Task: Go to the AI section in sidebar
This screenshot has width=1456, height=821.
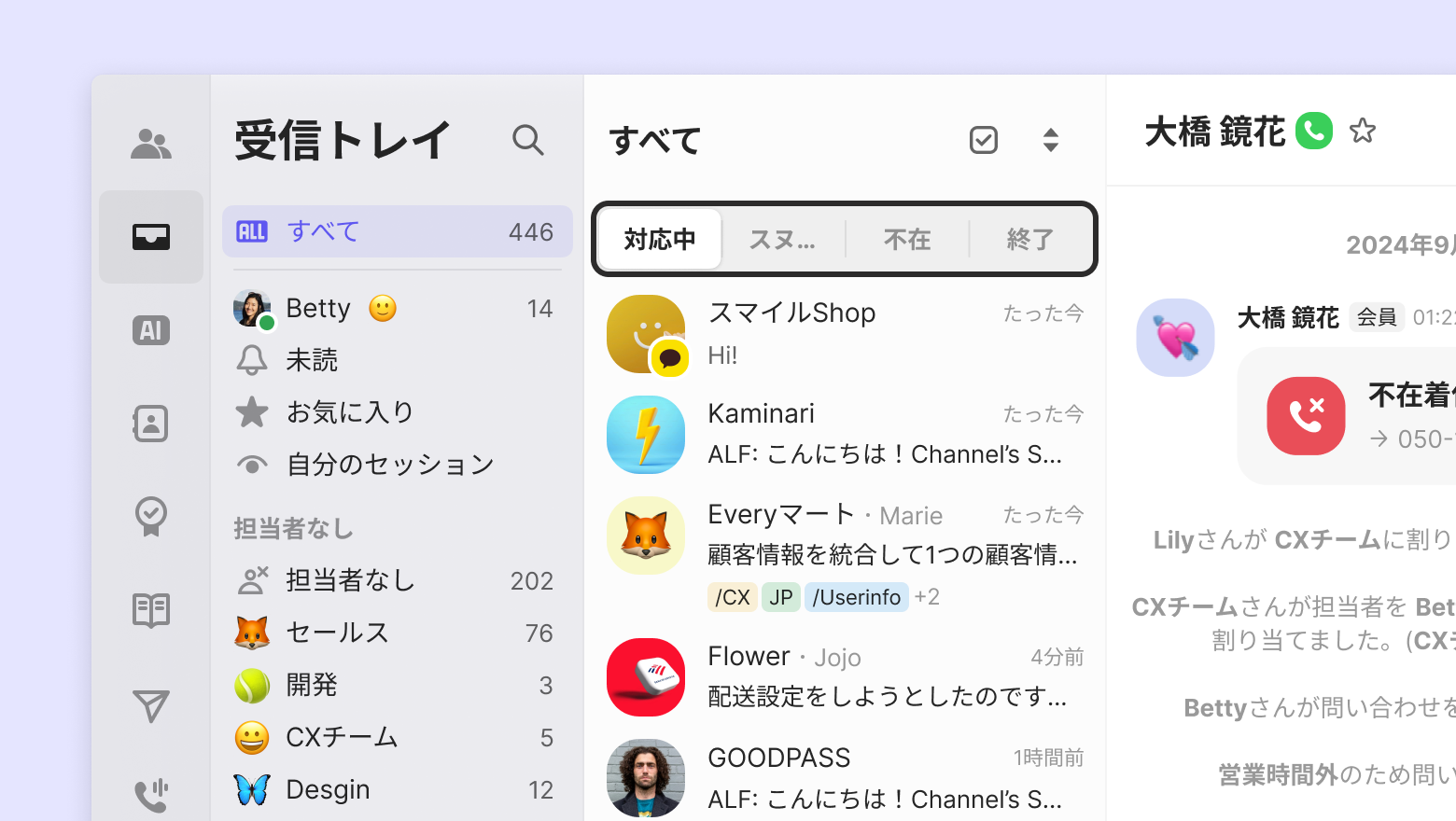Action: [x=151, y=330]
